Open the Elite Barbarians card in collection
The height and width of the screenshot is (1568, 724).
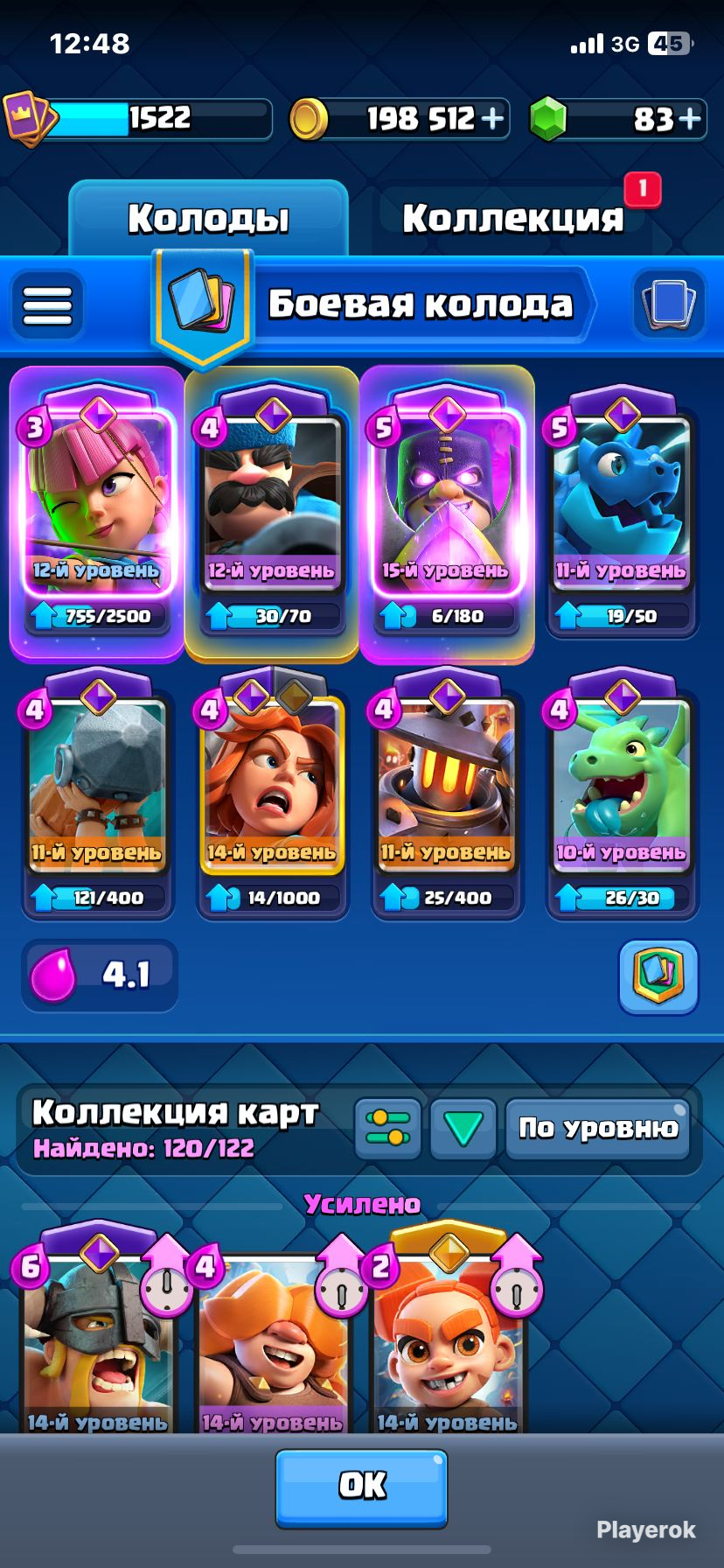[x=97, y=1339]
